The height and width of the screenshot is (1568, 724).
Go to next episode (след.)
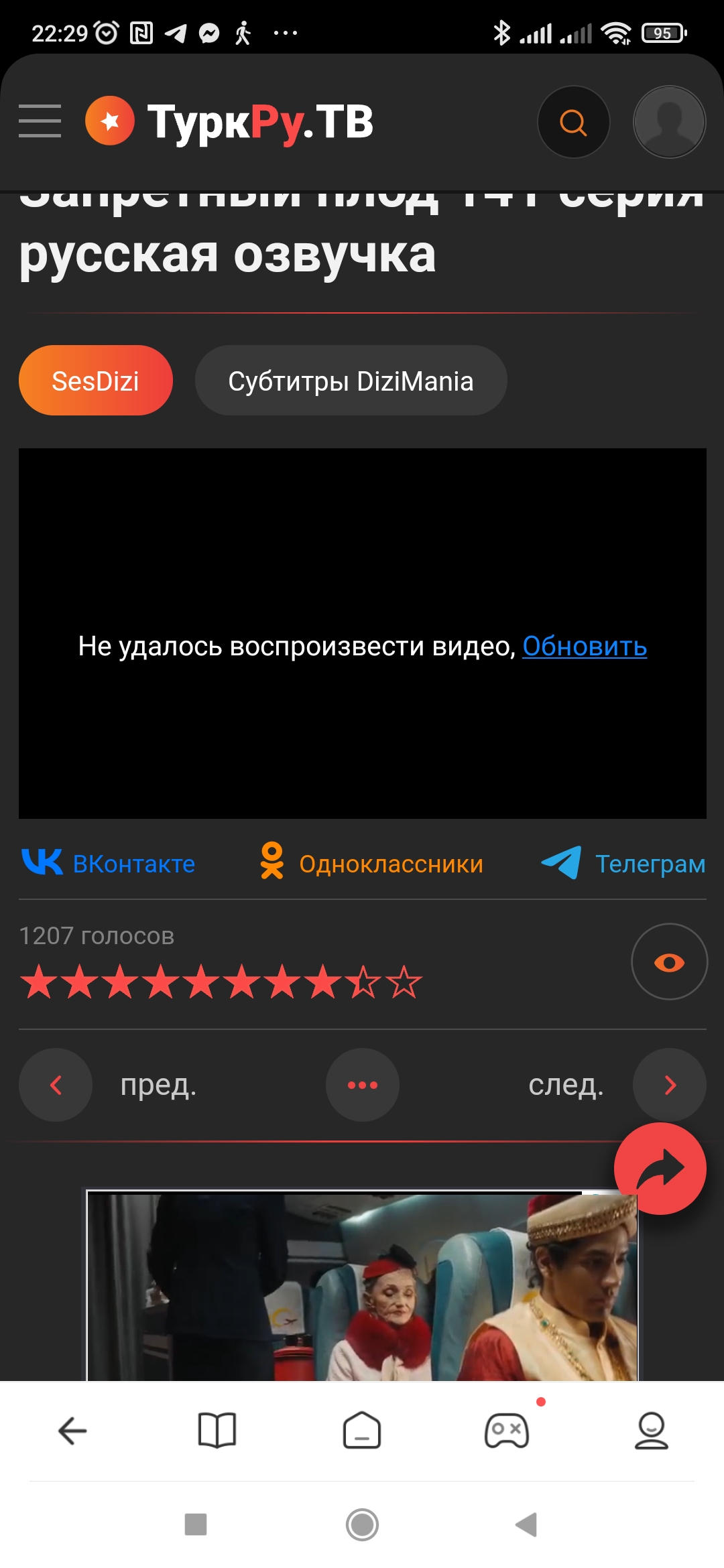[x=669, y=1085]
